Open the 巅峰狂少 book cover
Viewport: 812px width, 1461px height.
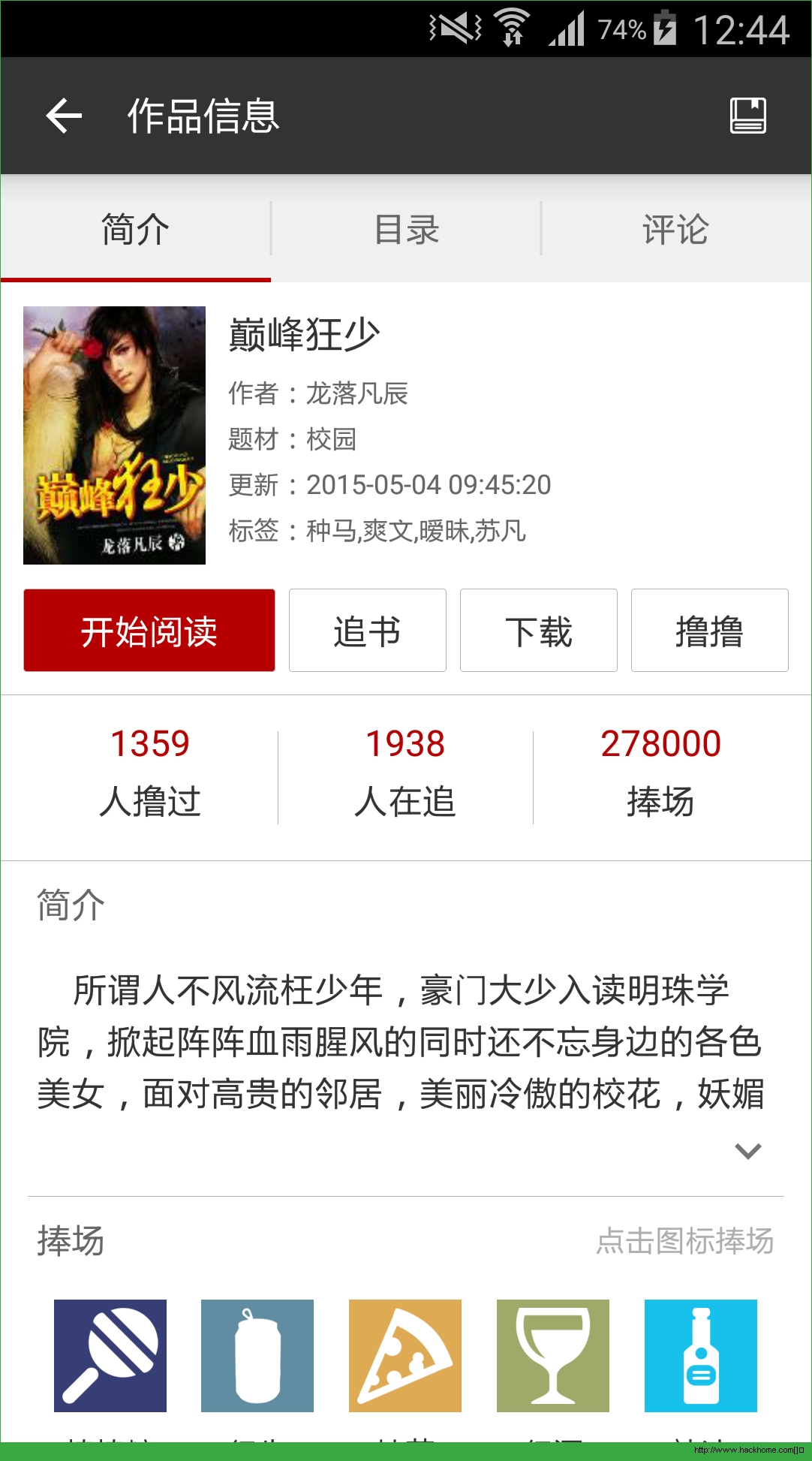(114, 435)
